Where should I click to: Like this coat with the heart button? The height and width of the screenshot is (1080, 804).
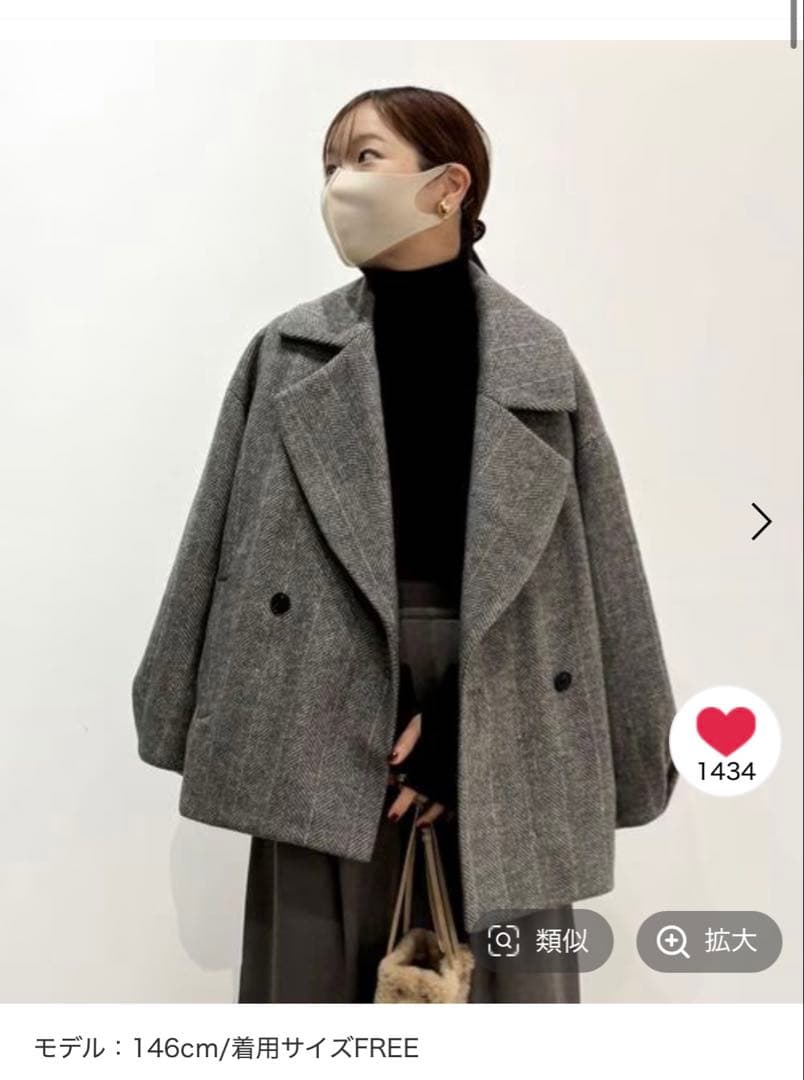[x=726, y=733]
